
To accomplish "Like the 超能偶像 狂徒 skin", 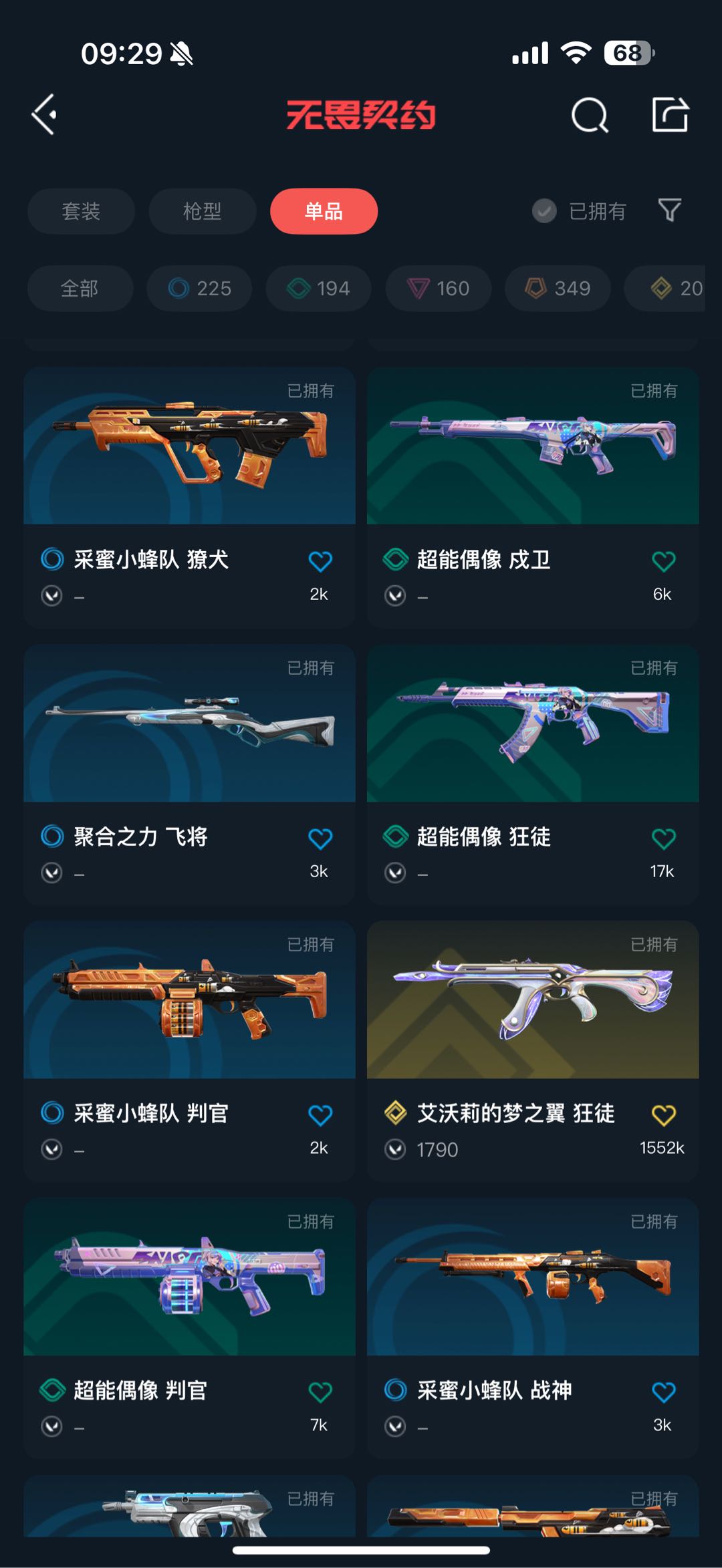I will click(x=663, y=838).
